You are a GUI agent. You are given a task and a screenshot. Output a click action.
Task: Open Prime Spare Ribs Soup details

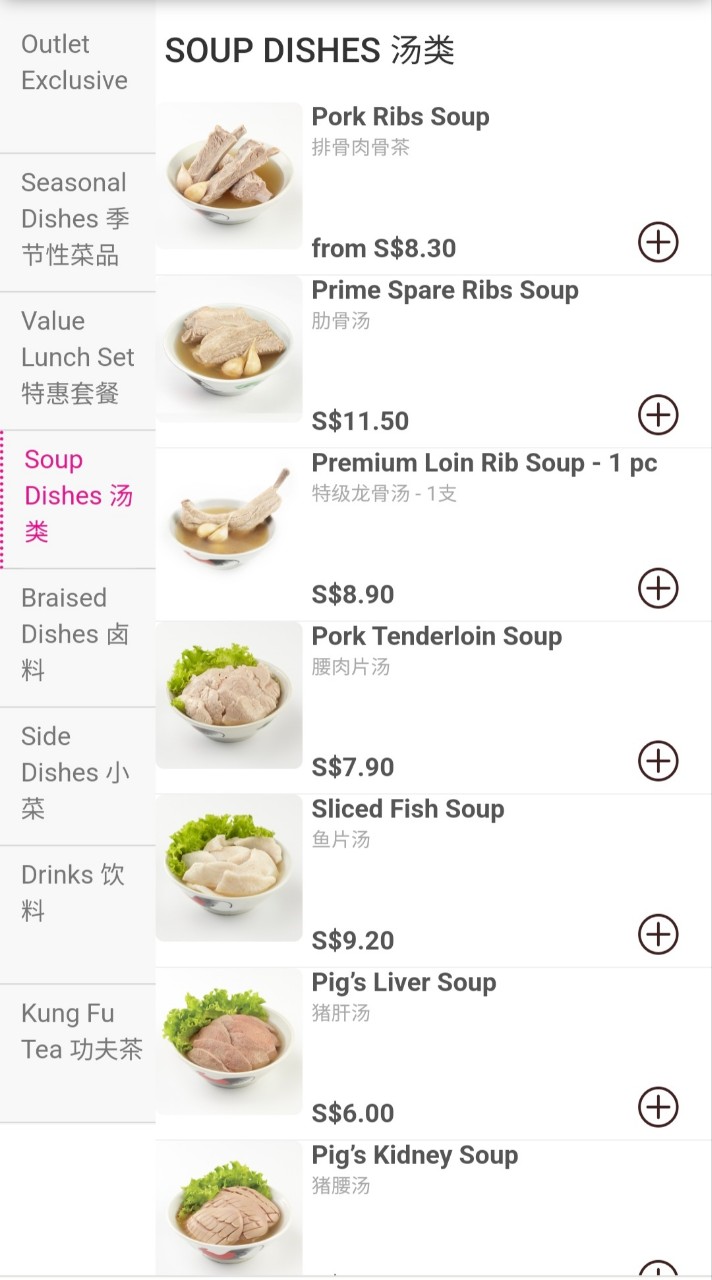tap(444, 291)
